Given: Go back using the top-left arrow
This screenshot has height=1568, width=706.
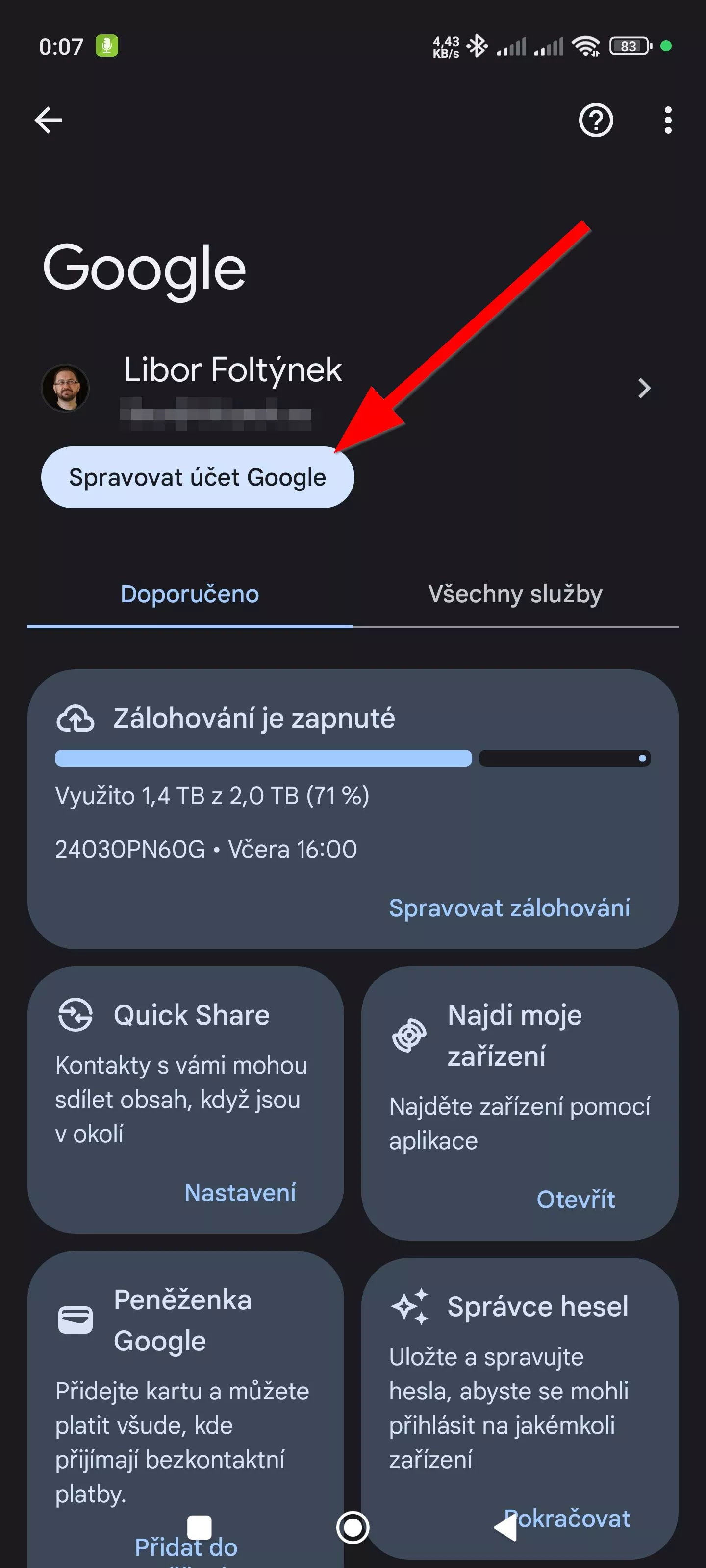Looking at the screenshot, I should pyautogui.click(x=48, y=120).
